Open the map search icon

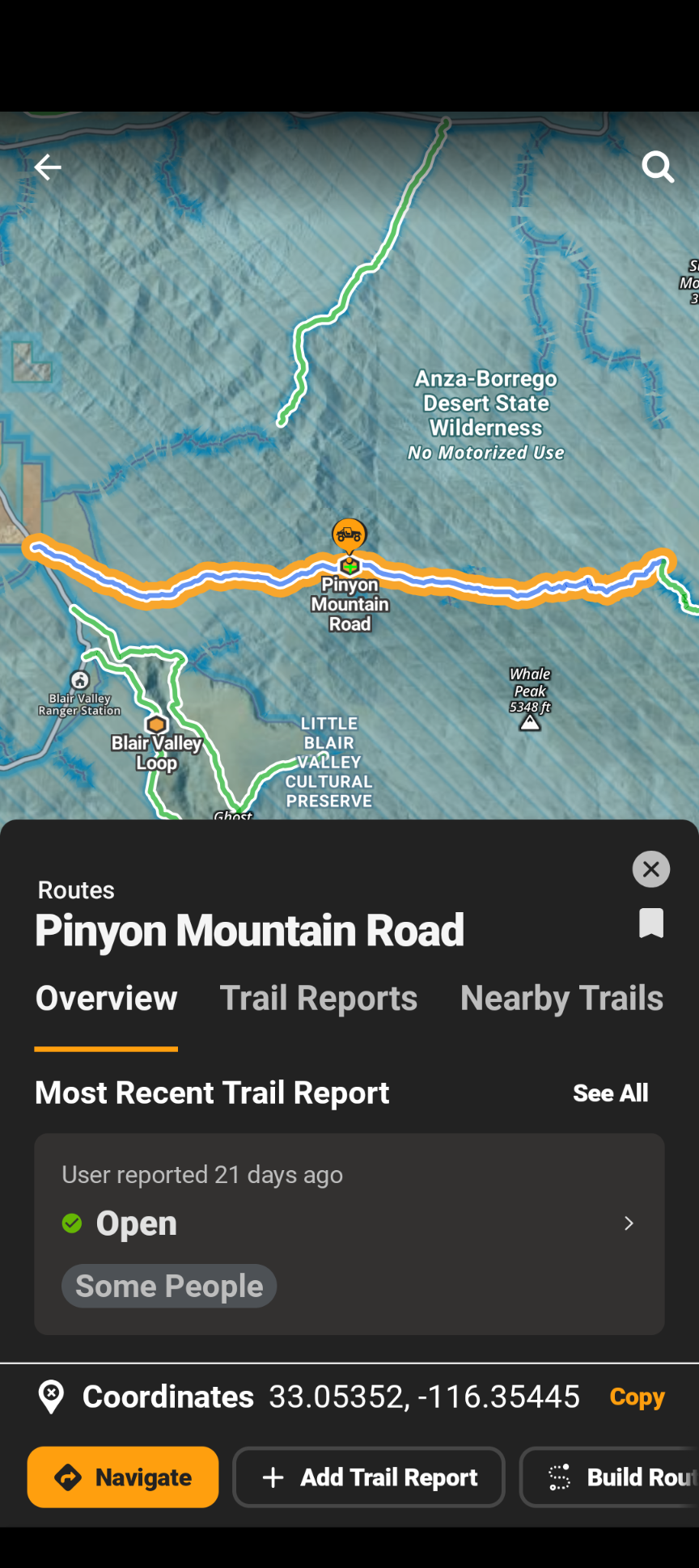click(657, 167)
